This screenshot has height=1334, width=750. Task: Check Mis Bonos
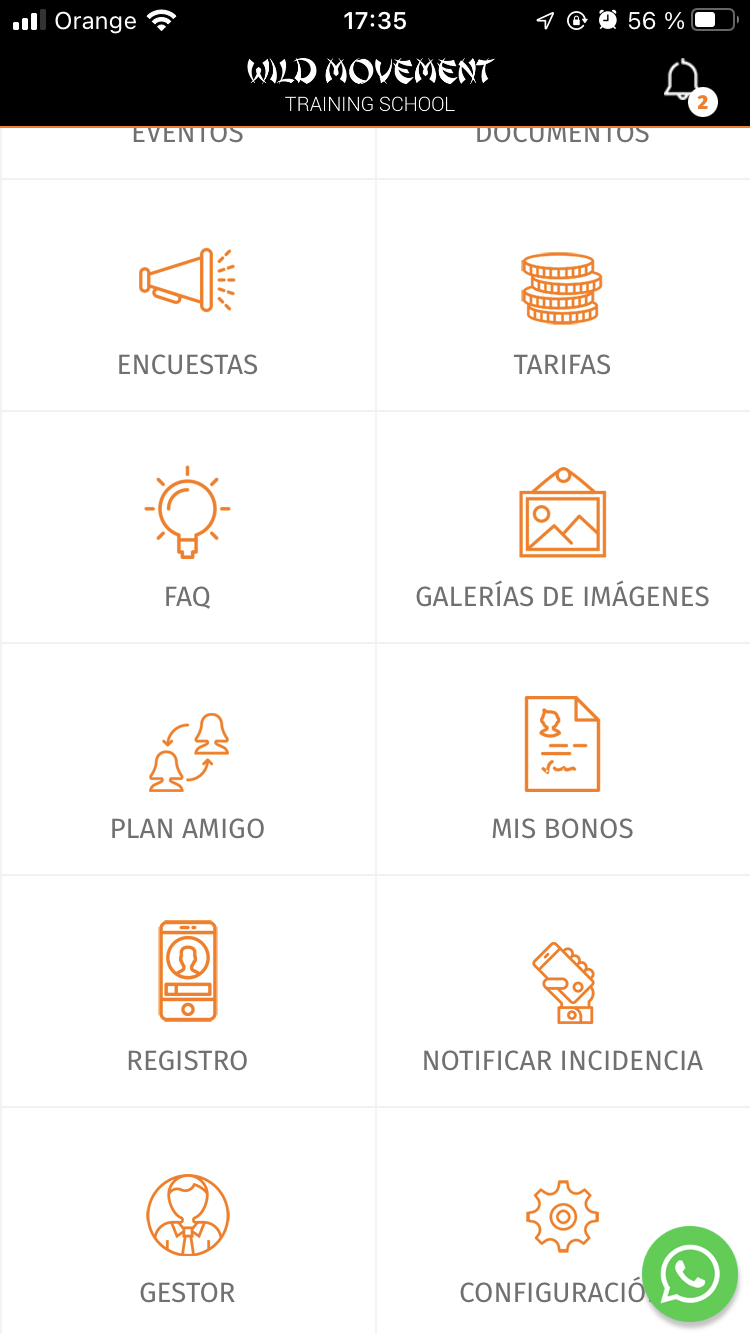pos(562,768)
